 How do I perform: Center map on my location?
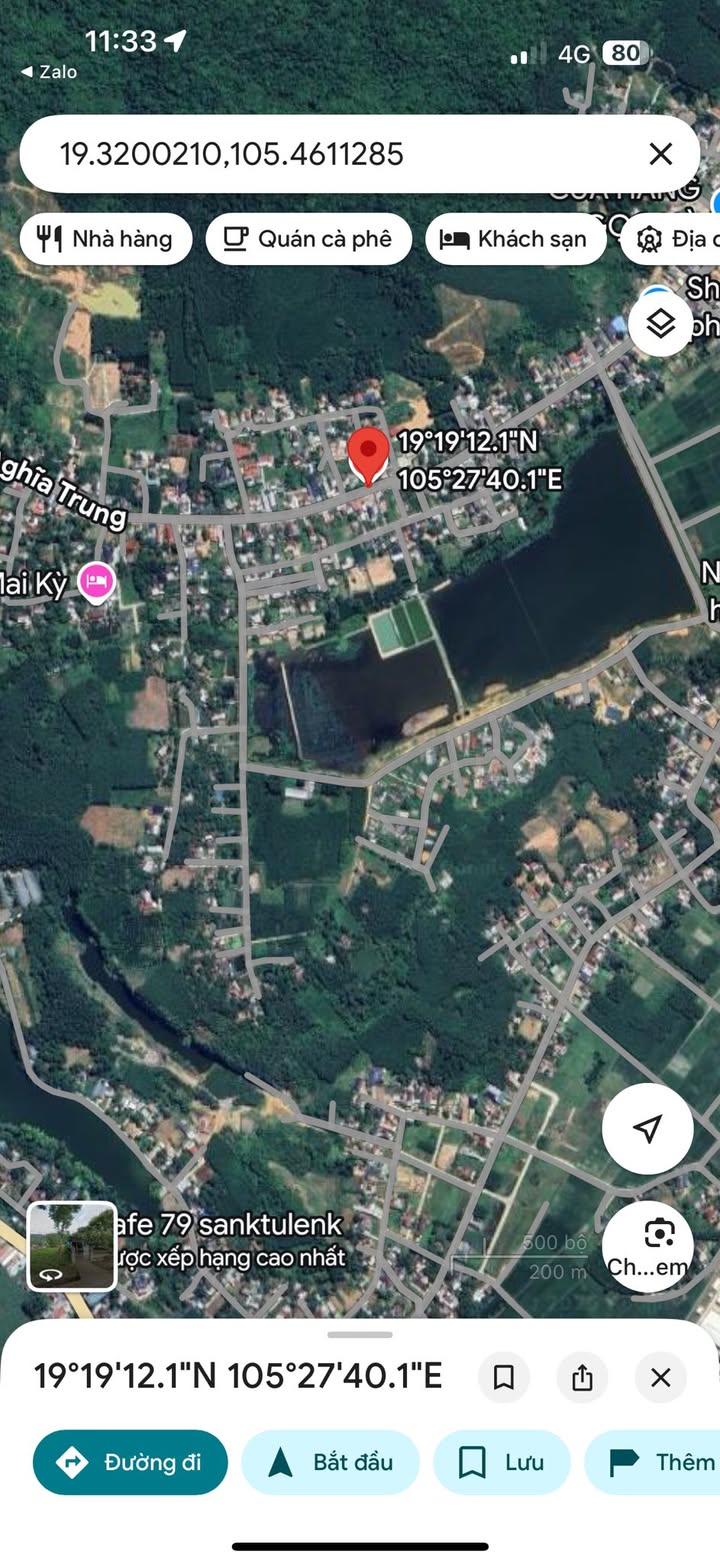click(x=647, y=1129)
